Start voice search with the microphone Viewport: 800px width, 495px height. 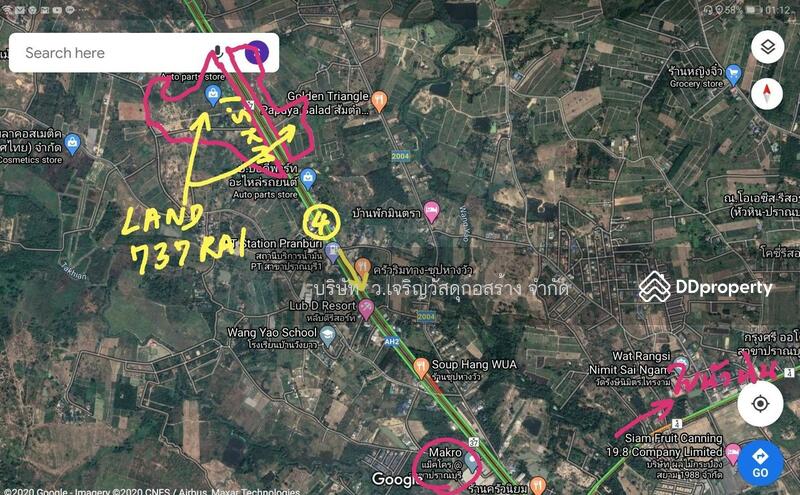[x=219, y=52]
